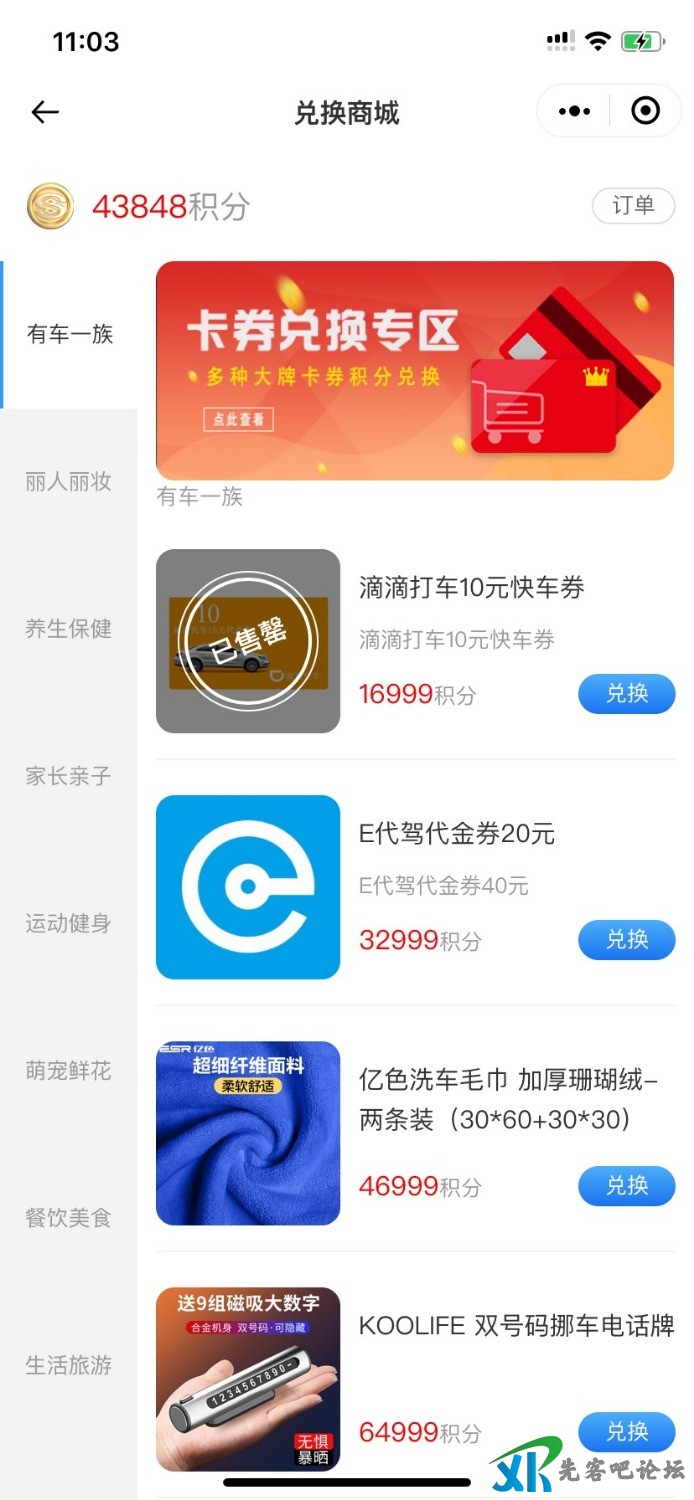Viewport: 694px width, 1500px height.
Task: View the 亿色洗车毛巾 product image
Action: click(x=248, y=1133)
